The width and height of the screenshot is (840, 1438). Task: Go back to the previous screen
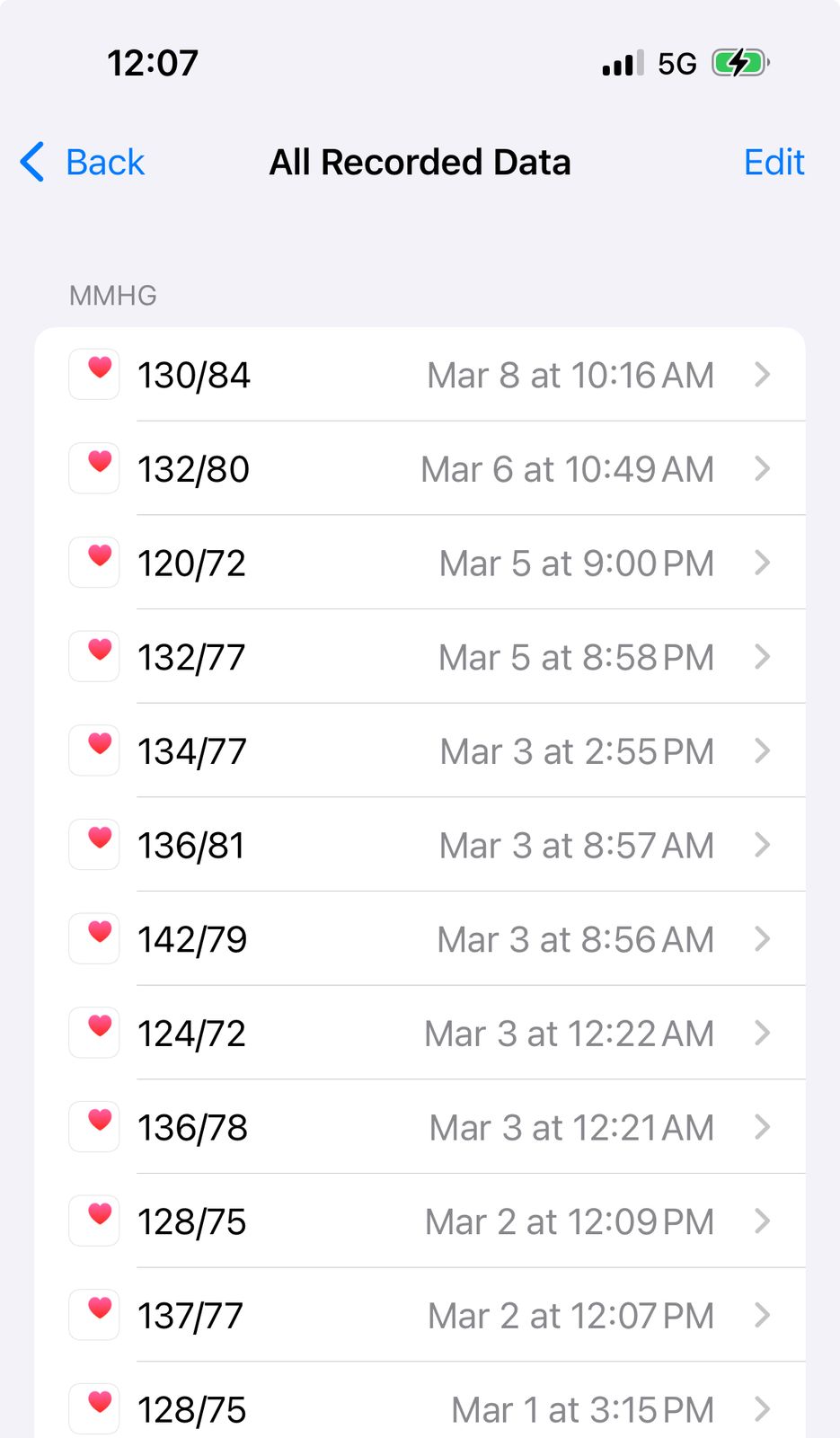(x=82, y=163)
